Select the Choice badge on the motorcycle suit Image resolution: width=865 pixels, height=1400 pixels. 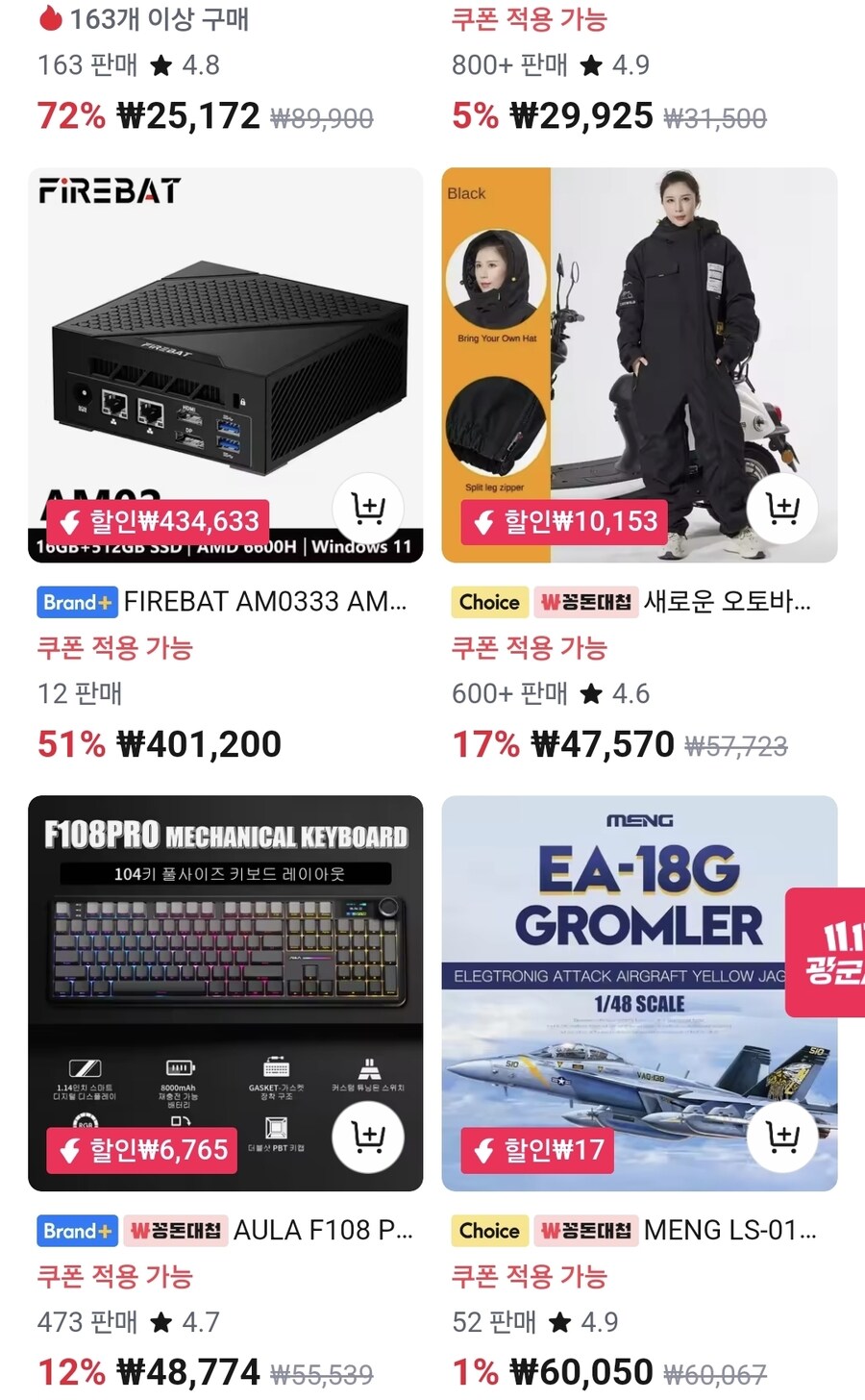click(488, 602)
